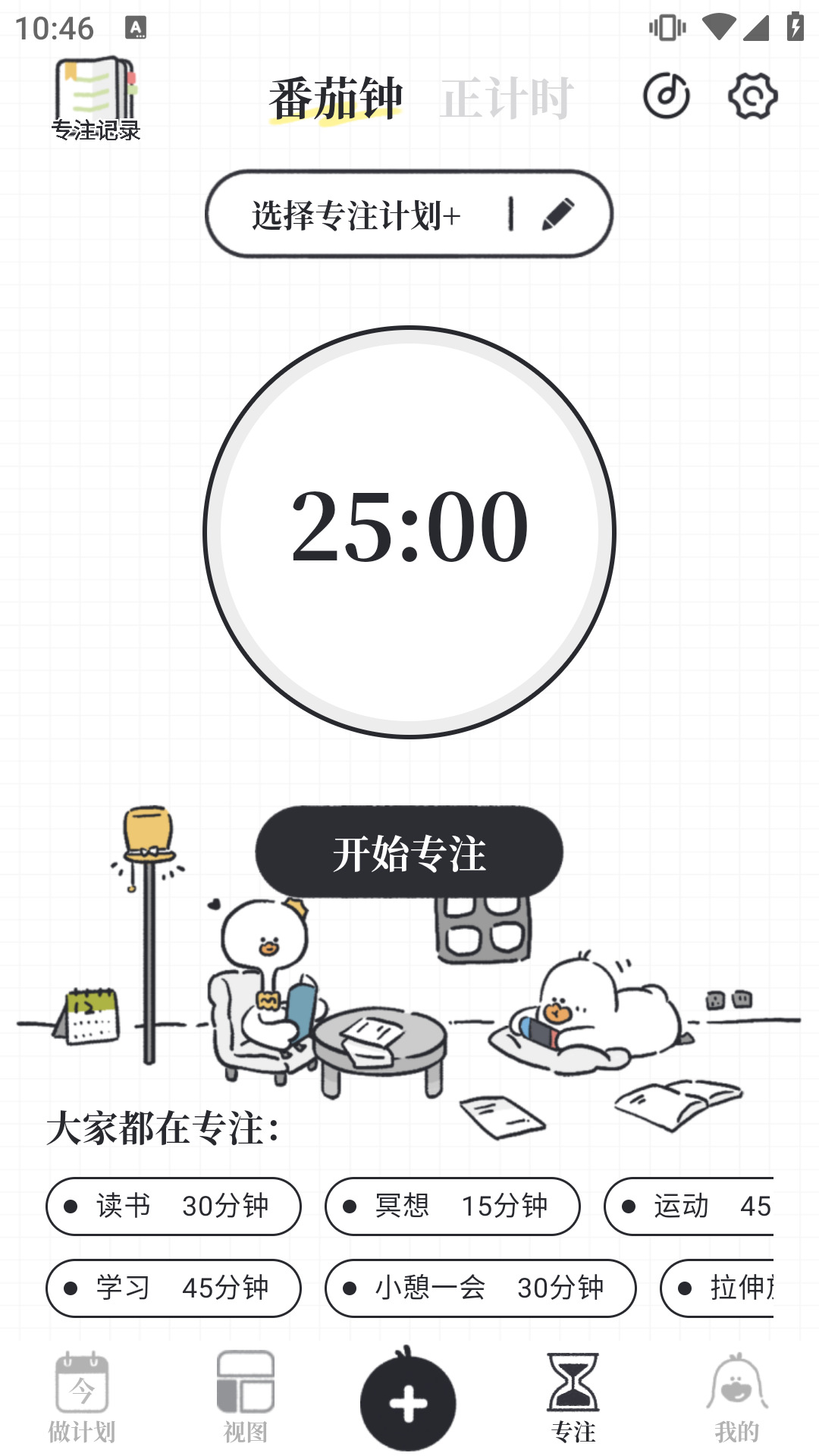Tap the pencil edit icon

click(x=556, y=214)
